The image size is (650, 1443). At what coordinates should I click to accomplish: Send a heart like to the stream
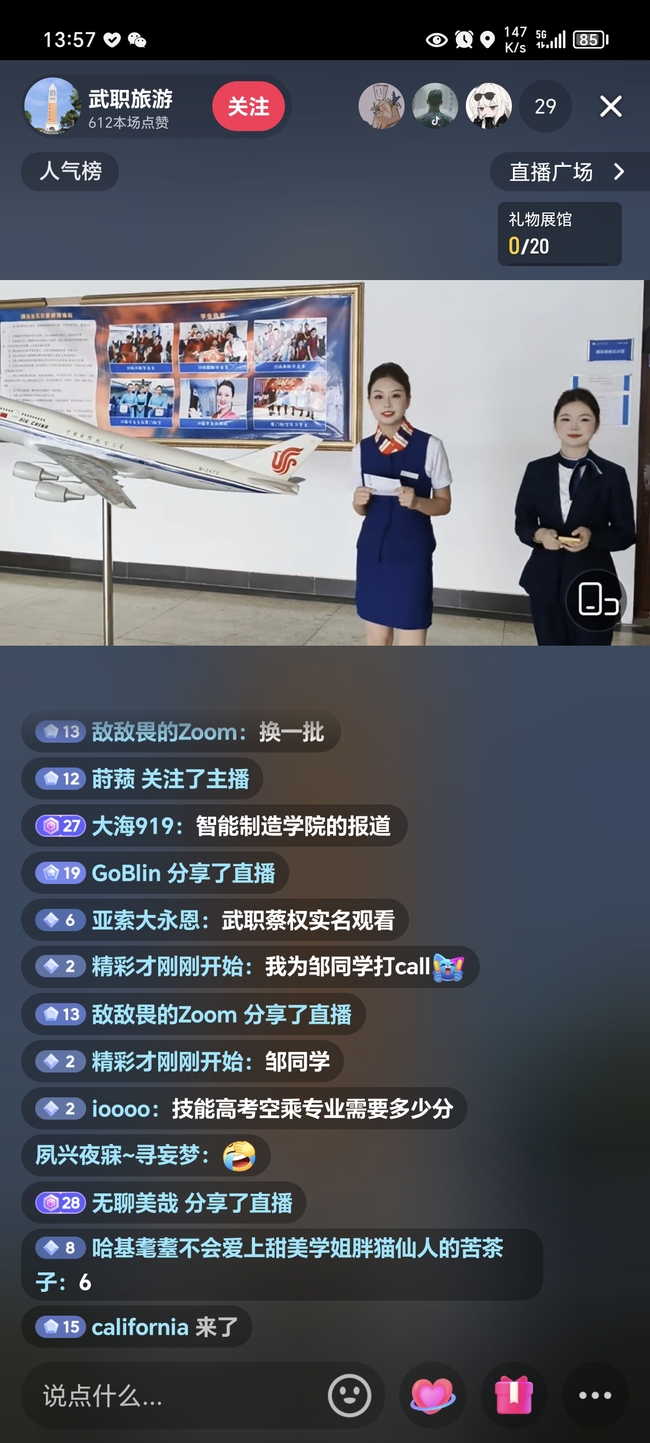tap(433, 1395)
